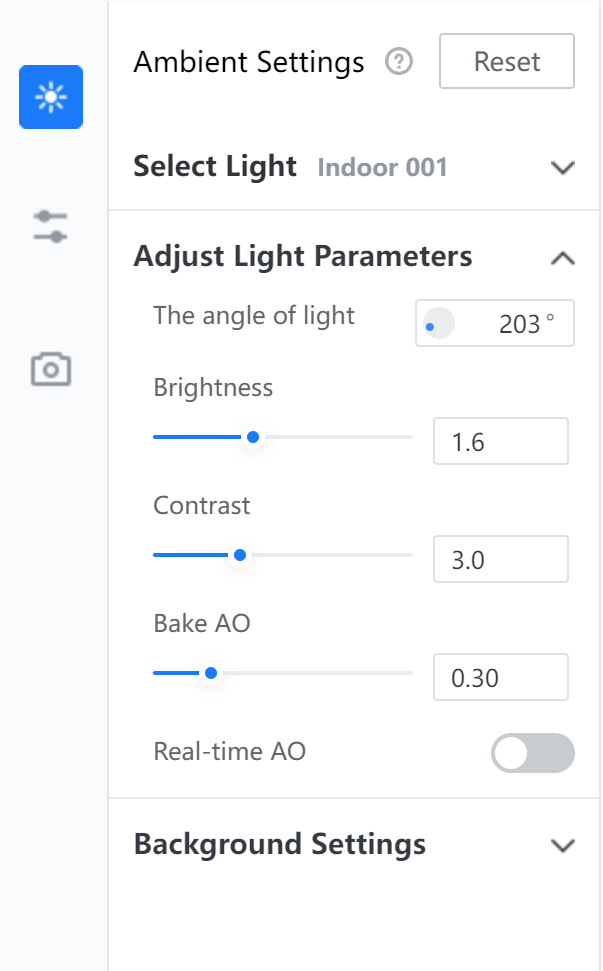Tap the Brightness slider handle
603x971 pixels.
(253, 437)
